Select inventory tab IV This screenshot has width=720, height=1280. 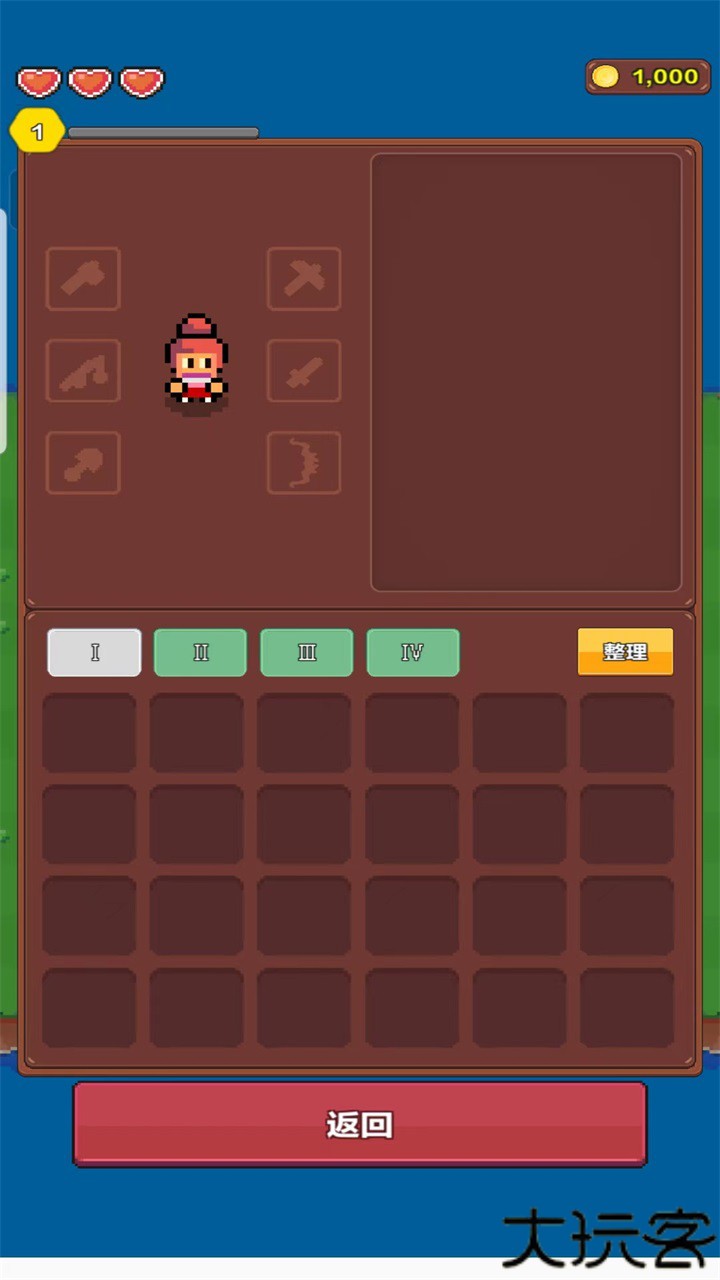coord(413,652)
